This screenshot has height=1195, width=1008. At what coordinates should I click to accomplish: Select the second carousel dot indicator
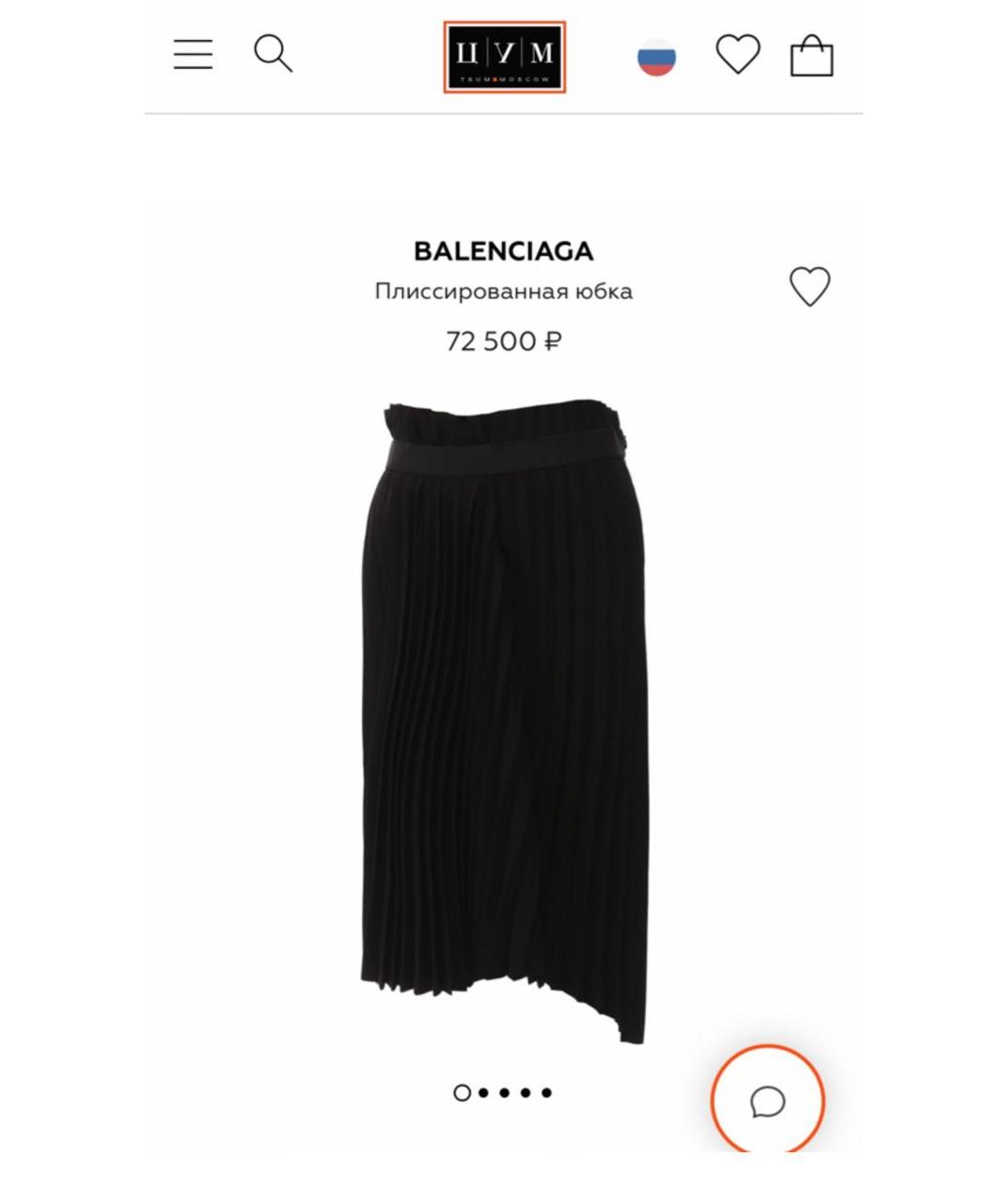[483, 1090]
